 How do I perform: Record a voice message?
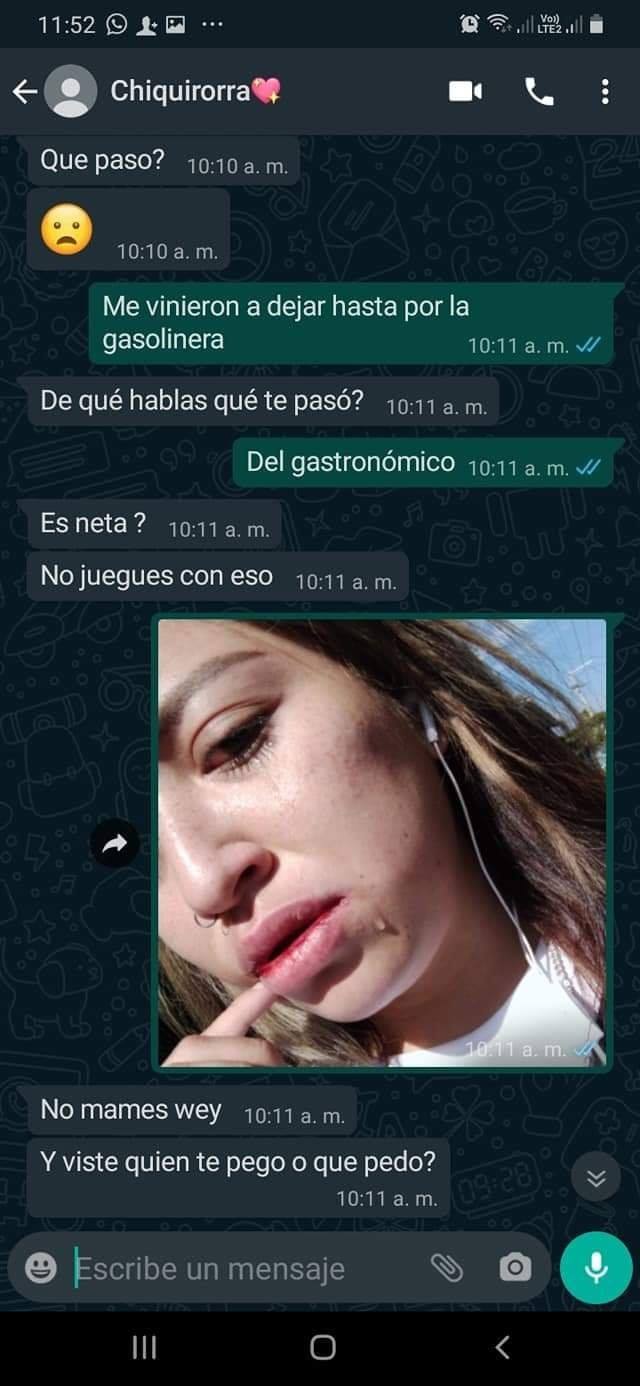click(596, 1268)
